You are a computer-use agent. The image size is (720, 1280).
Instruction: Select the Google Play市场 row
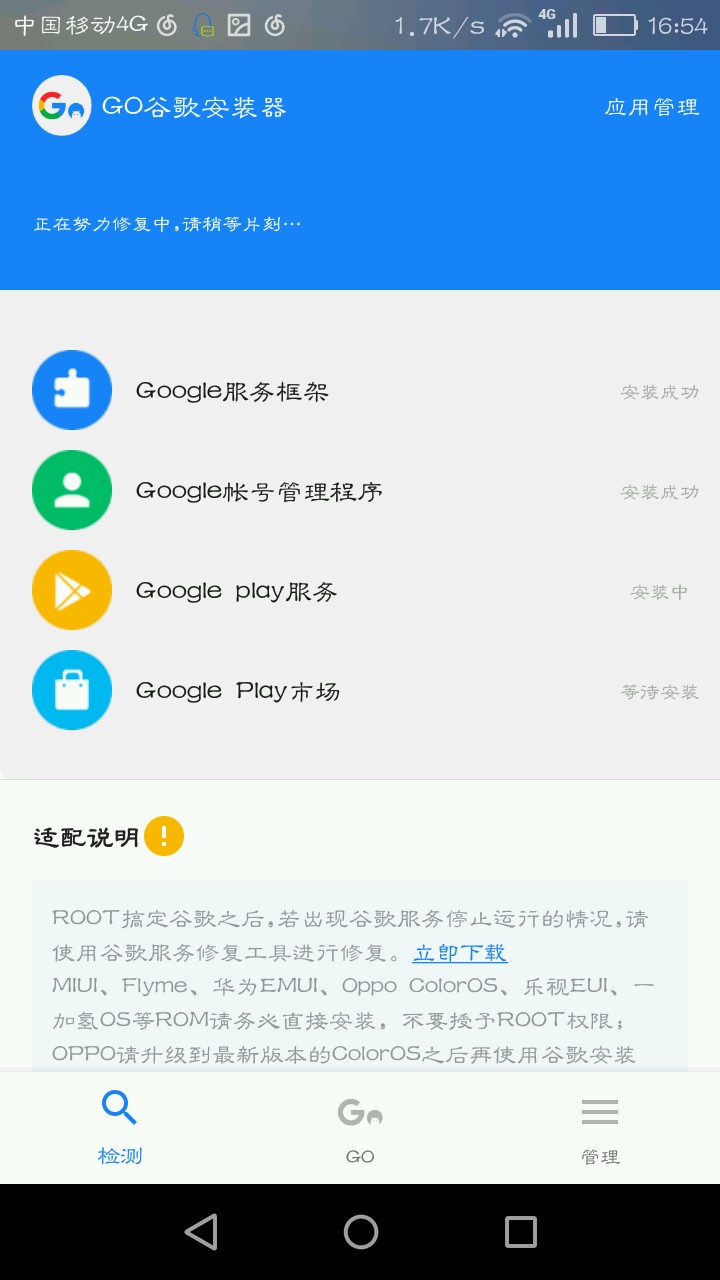click(x=360, y=691)
